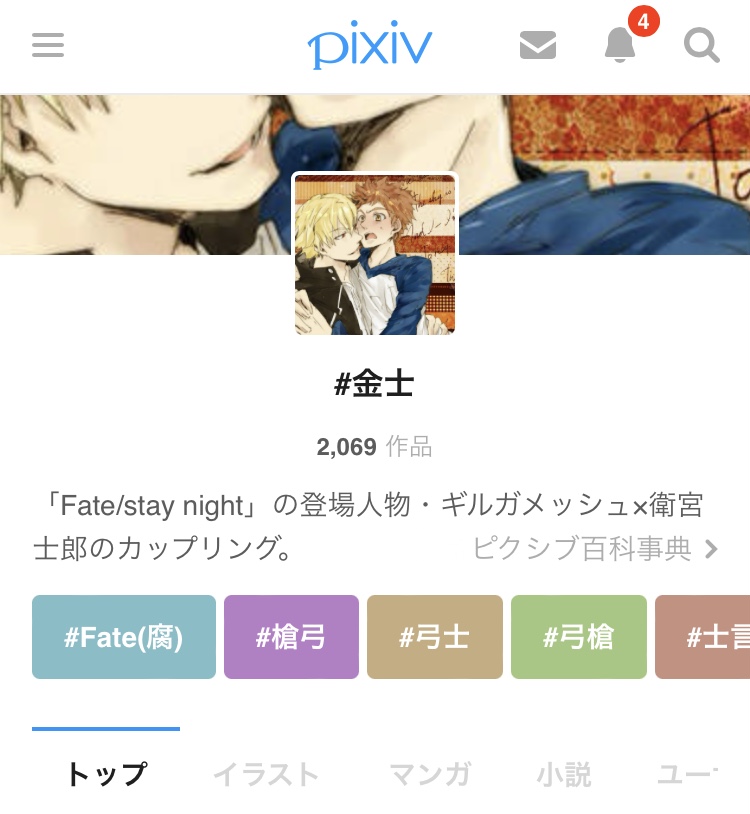The height and width of the screenshot is (814, 750).
Task: Switch to the イラスト tab
Action: tap(266, 775)
